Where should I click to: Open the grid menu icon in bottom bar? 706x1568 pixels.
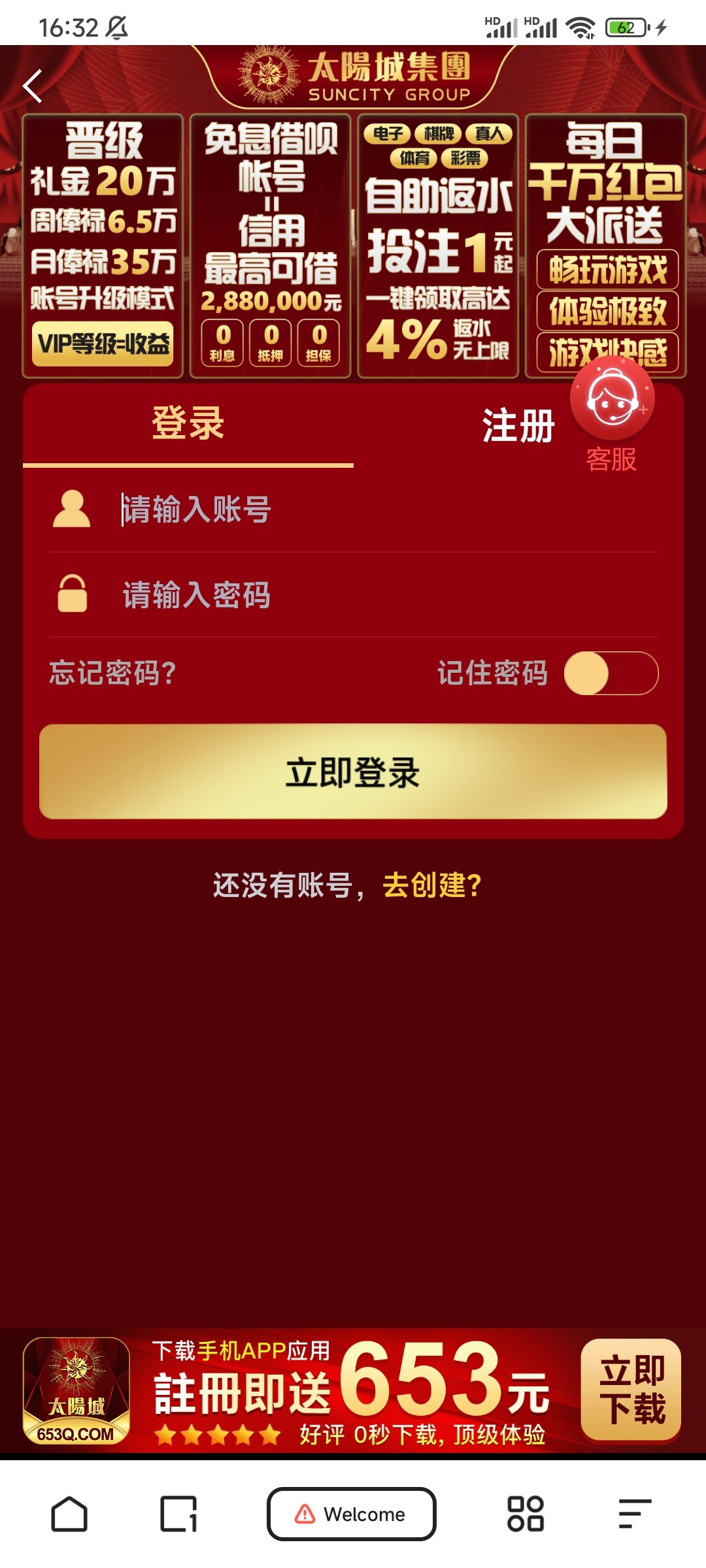pos(528,1514)
